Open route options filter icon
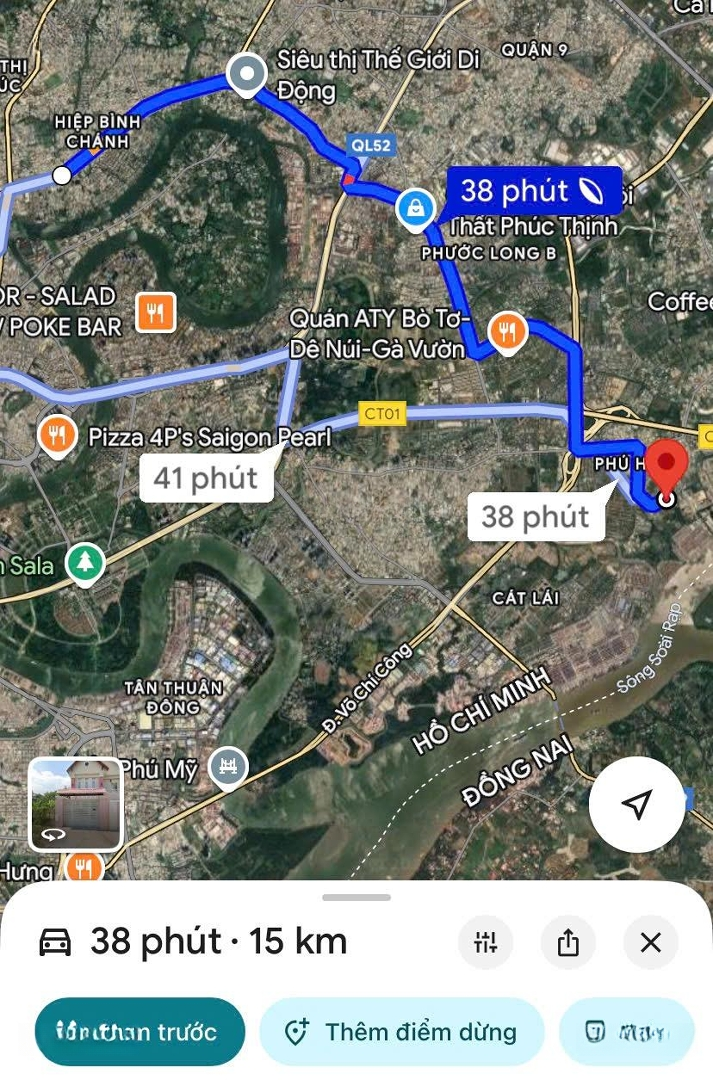Viewport: 713px width, 1080px height. point(486,942)
